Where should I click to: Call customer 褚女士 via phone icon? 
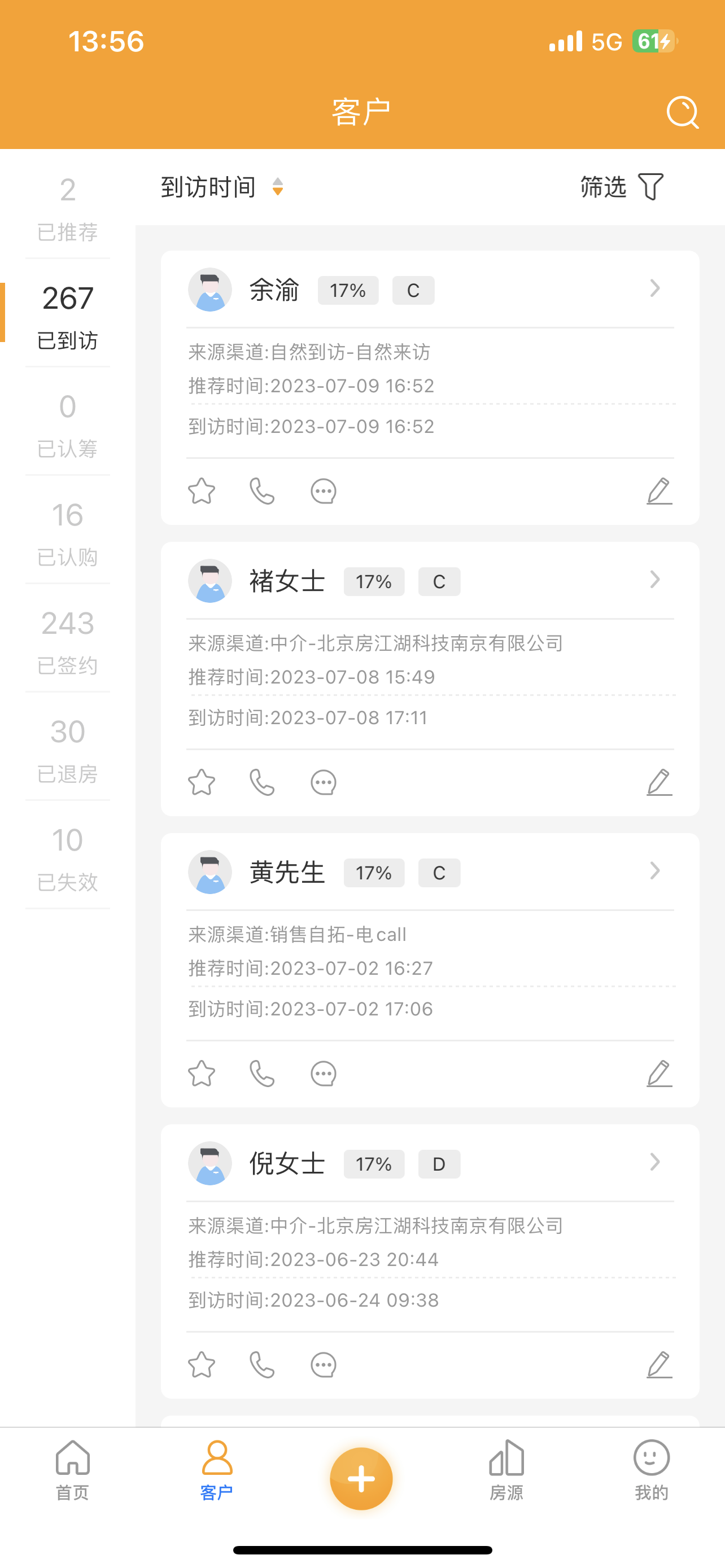(263, 782)
